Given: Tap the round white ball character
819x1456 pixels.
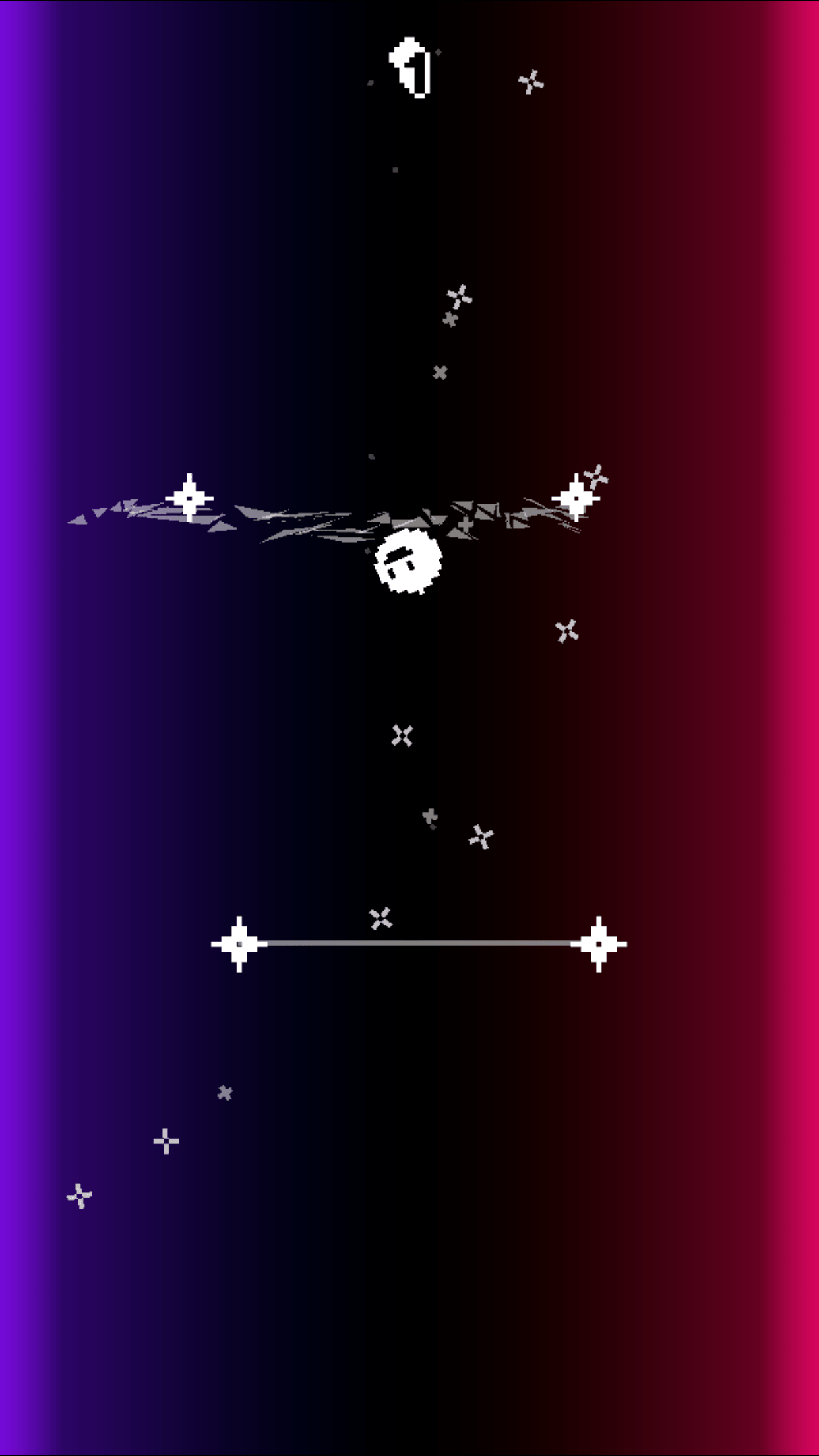Looking at the screenshot, I should 408,561.
